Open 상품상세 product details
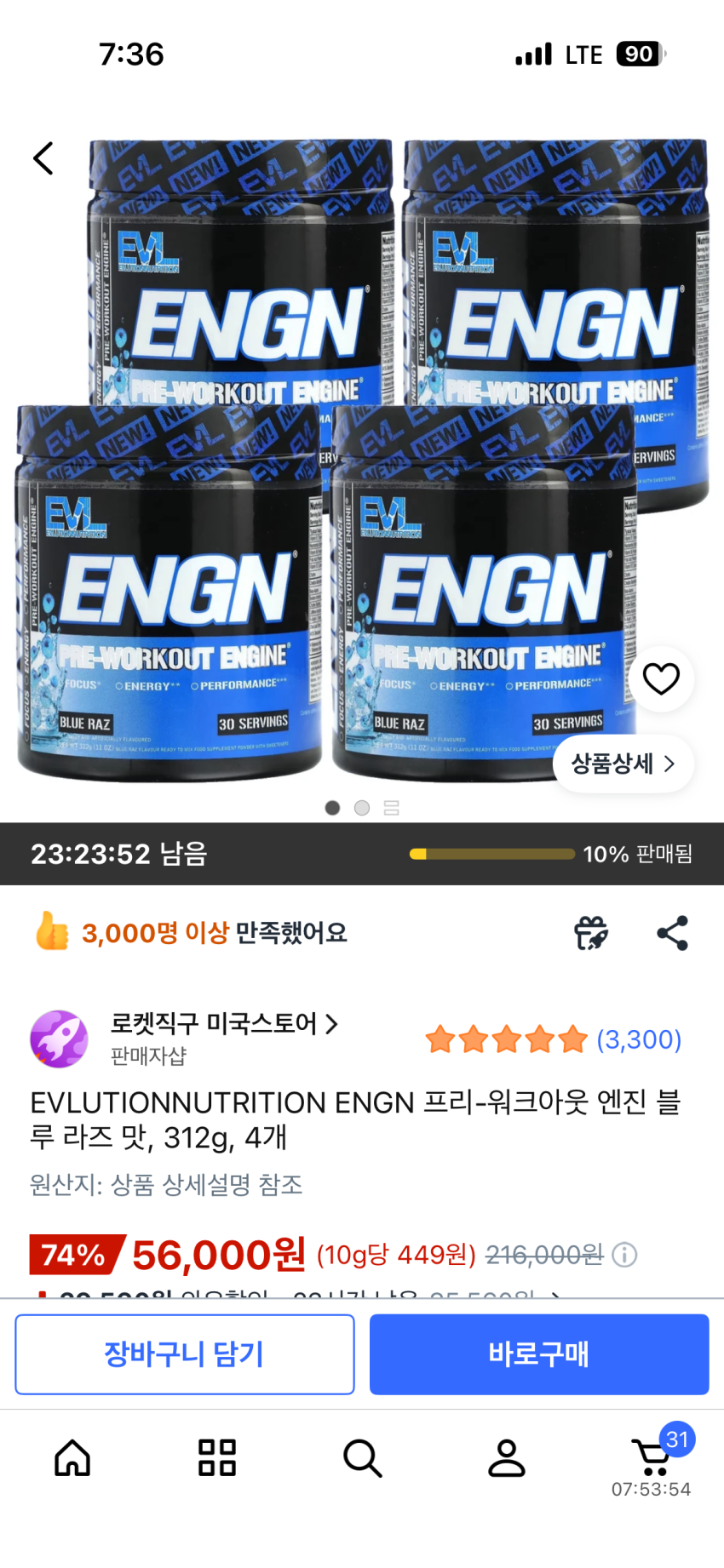Viewport: 724px width, 1568px height. tap(623, 764)
